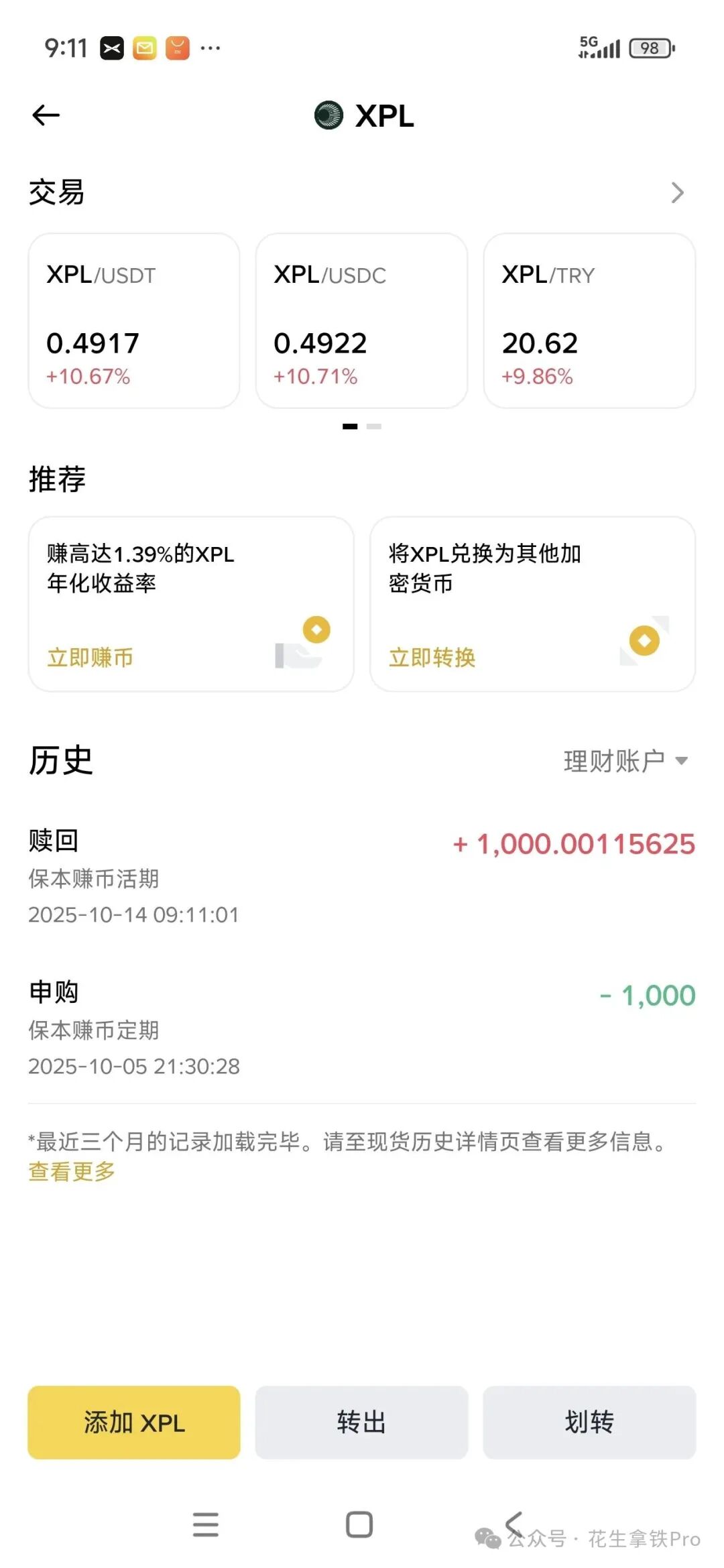Open the XPL/USDT trading pair card
Screen dimensions: 724x1568
click(134, 321)
